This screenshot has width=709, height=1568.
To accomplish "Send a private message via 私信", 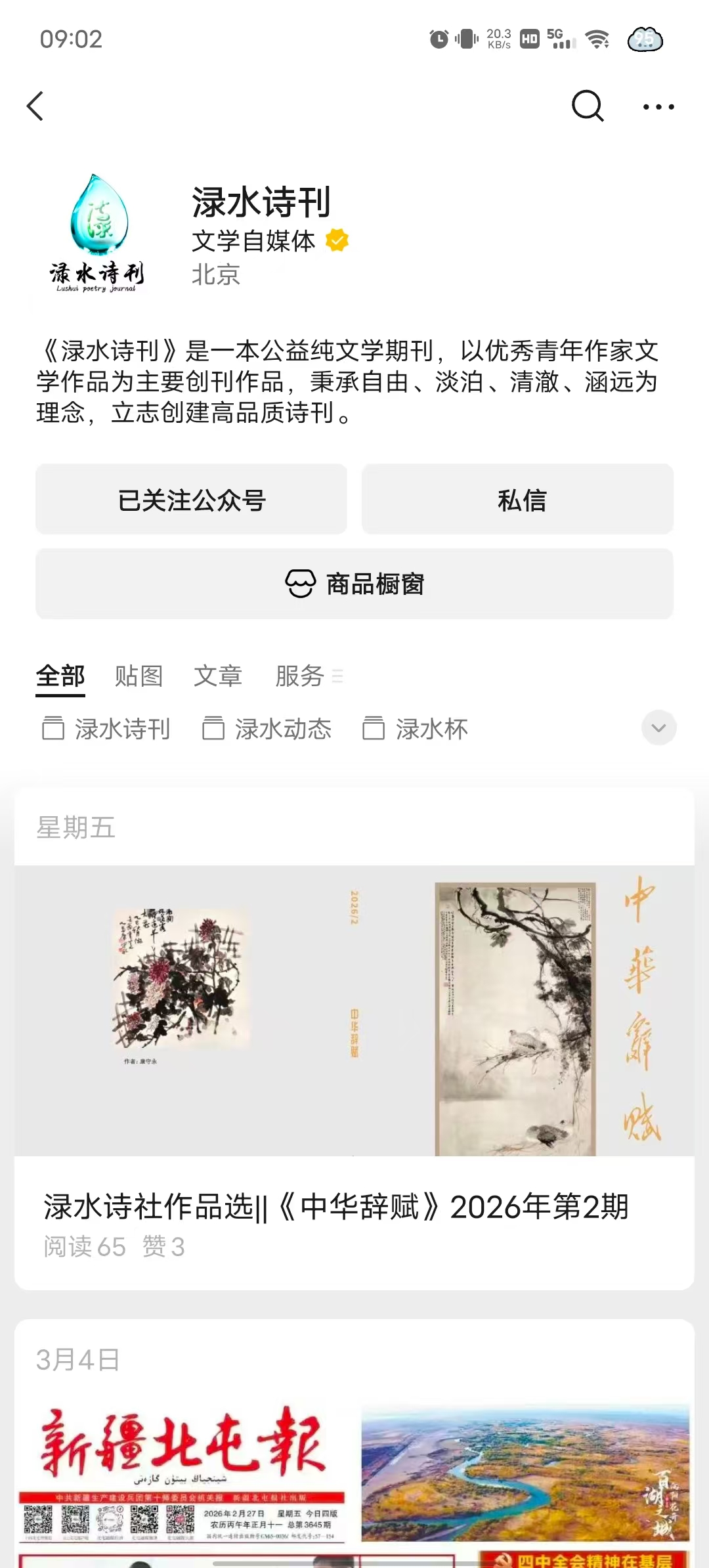I will (517, 500).
